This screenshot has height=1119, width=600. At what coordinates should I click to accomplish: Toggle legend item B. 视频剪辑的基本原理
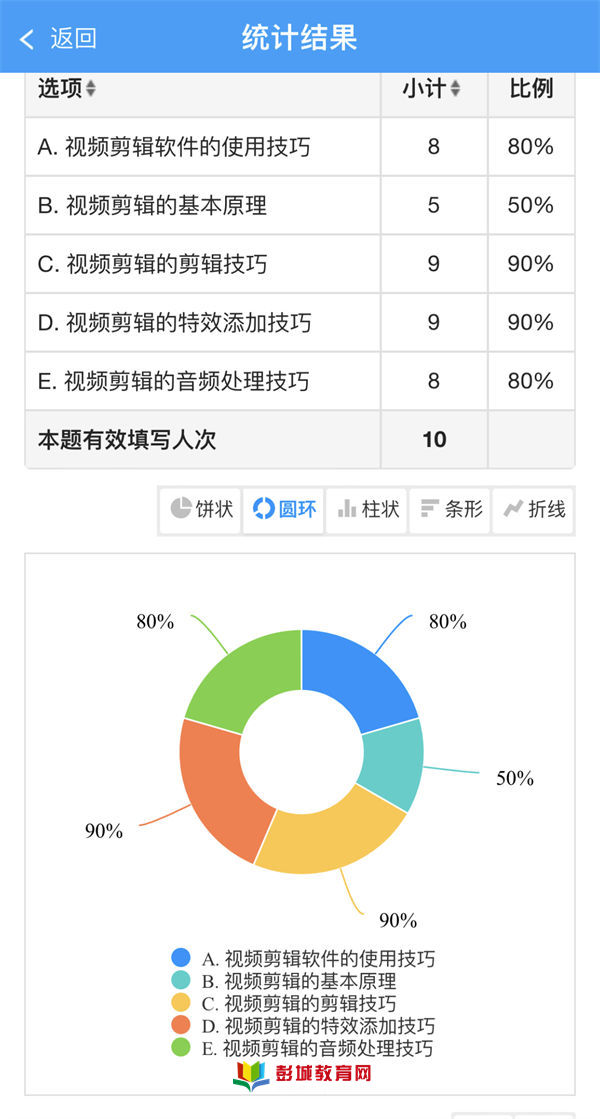pyautogui.click(x=284, y=981)
